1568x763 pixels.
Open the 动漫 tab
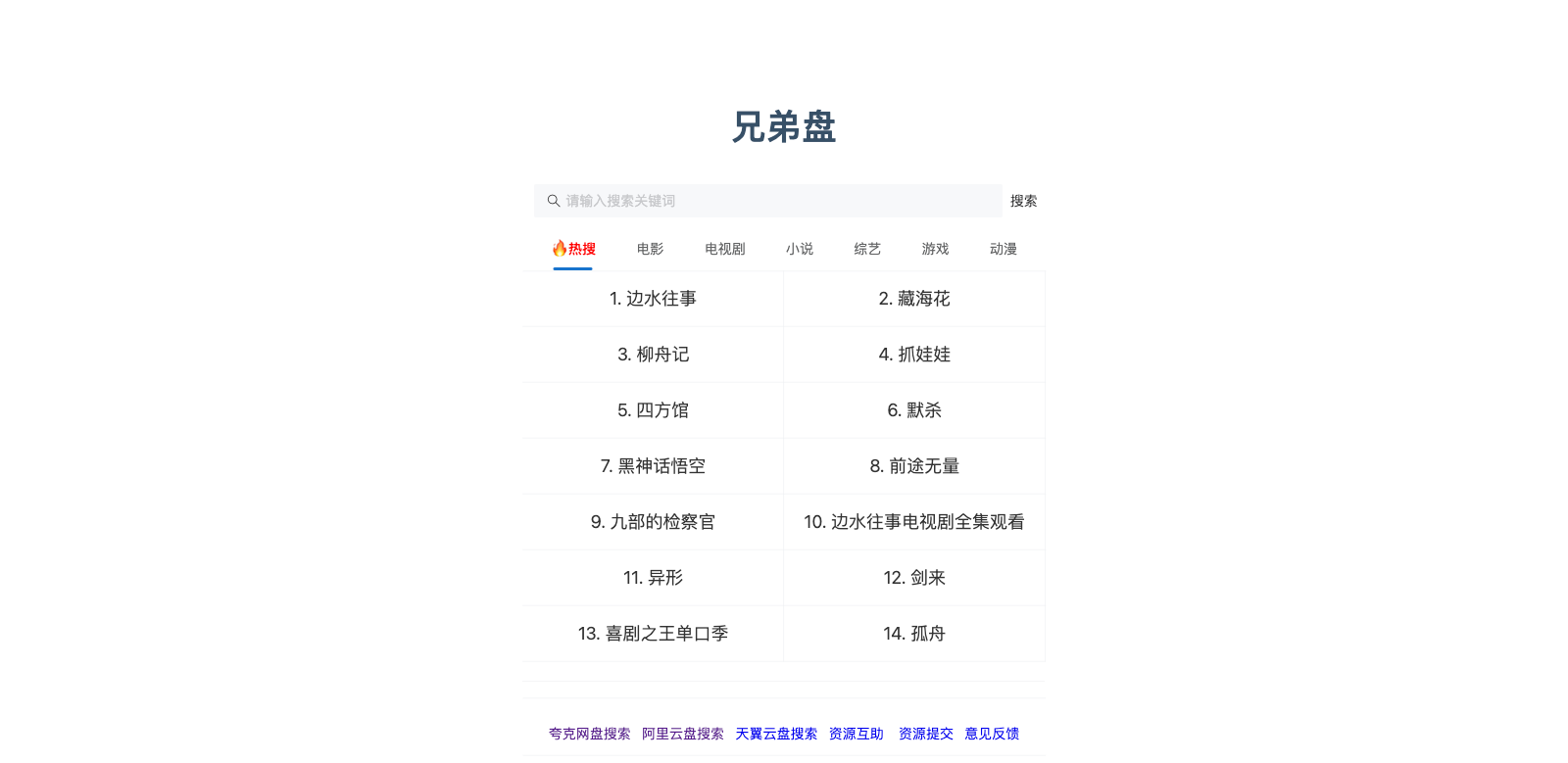1003,249
